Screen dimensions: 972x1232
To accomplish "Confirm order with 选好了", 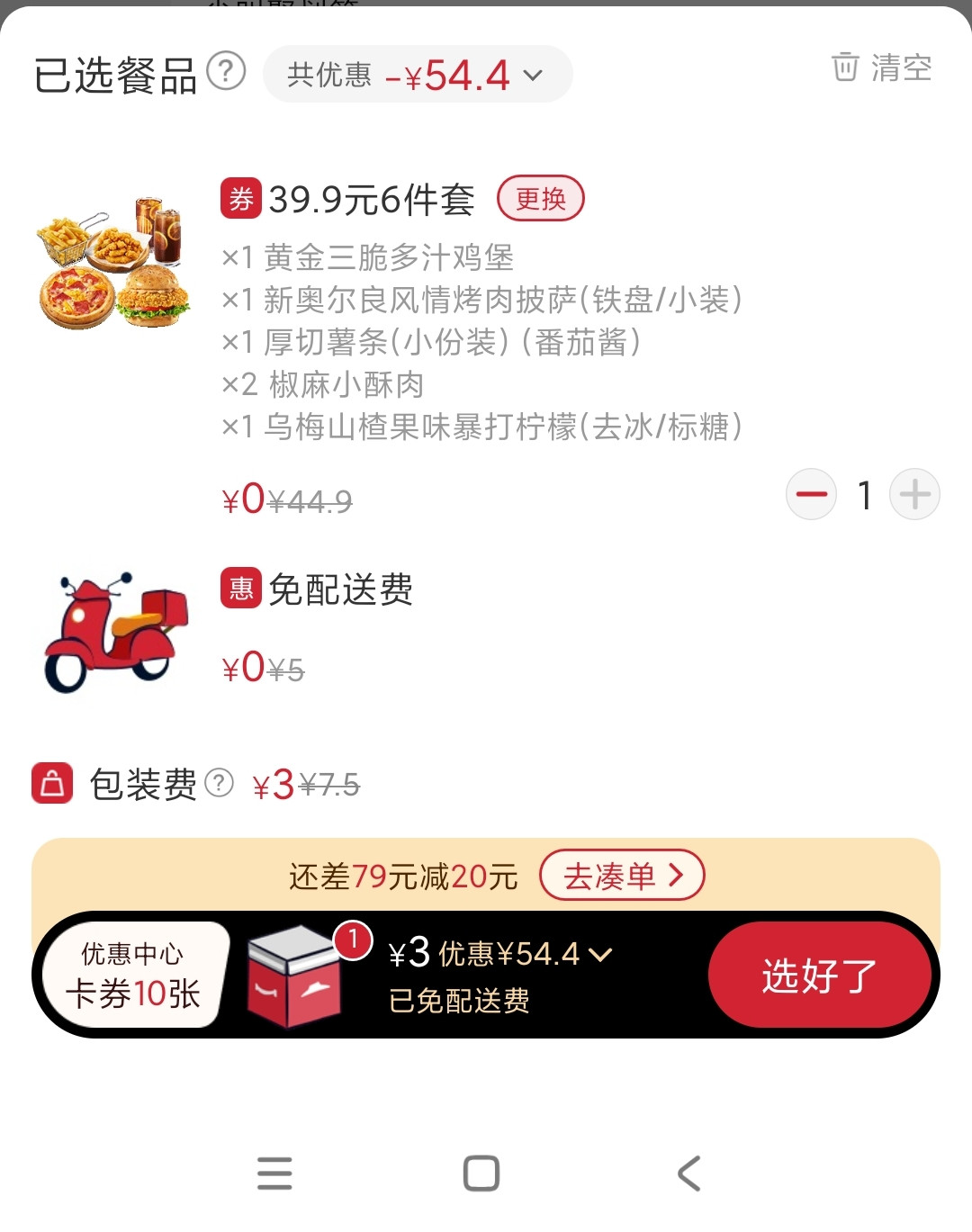I will pyautogui.click(x=818, y=975).
